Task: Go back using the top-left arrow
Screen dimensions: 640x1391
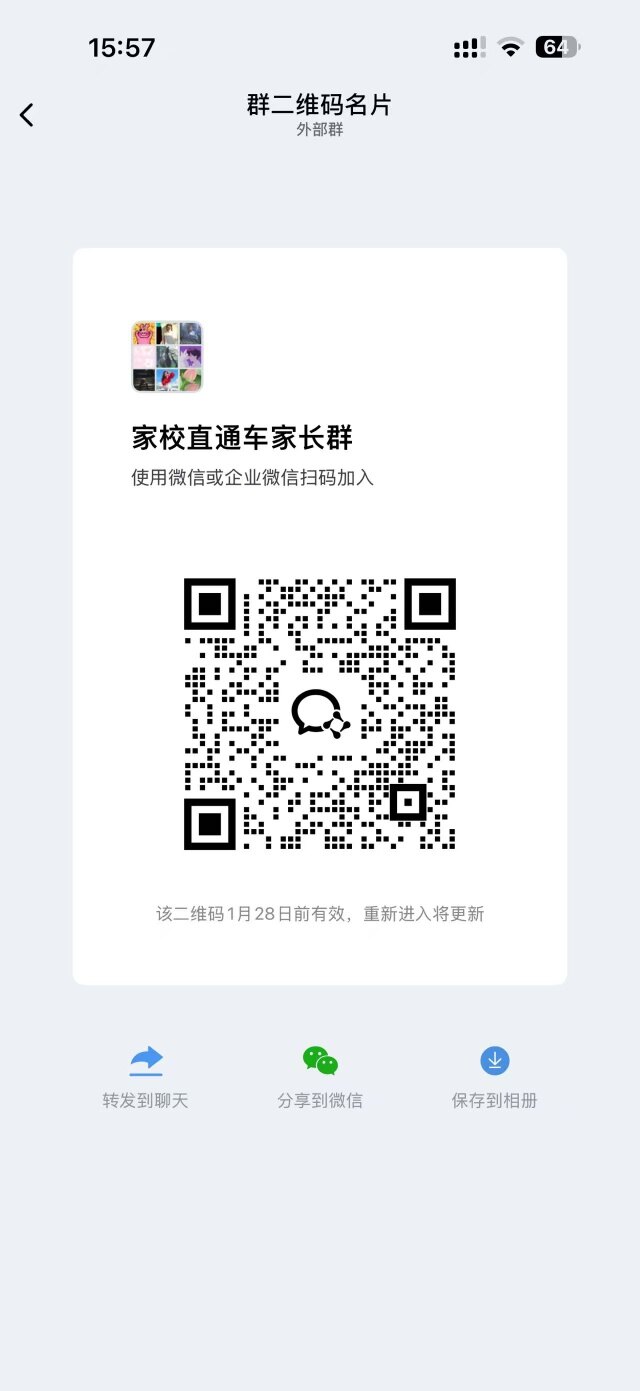Action: click(x=27, y=115)
